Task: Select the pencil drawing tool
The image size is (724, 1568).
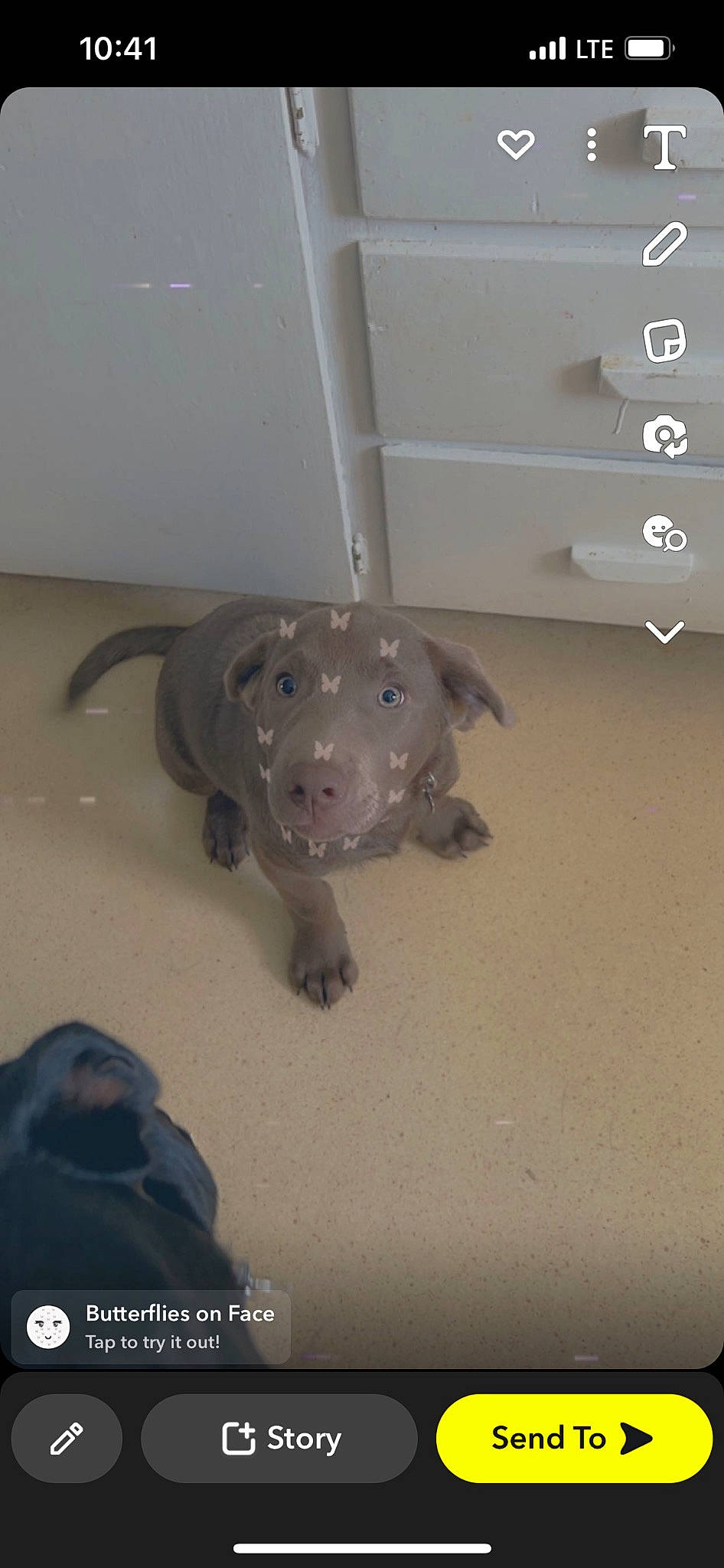Action: tap(664, 244)
